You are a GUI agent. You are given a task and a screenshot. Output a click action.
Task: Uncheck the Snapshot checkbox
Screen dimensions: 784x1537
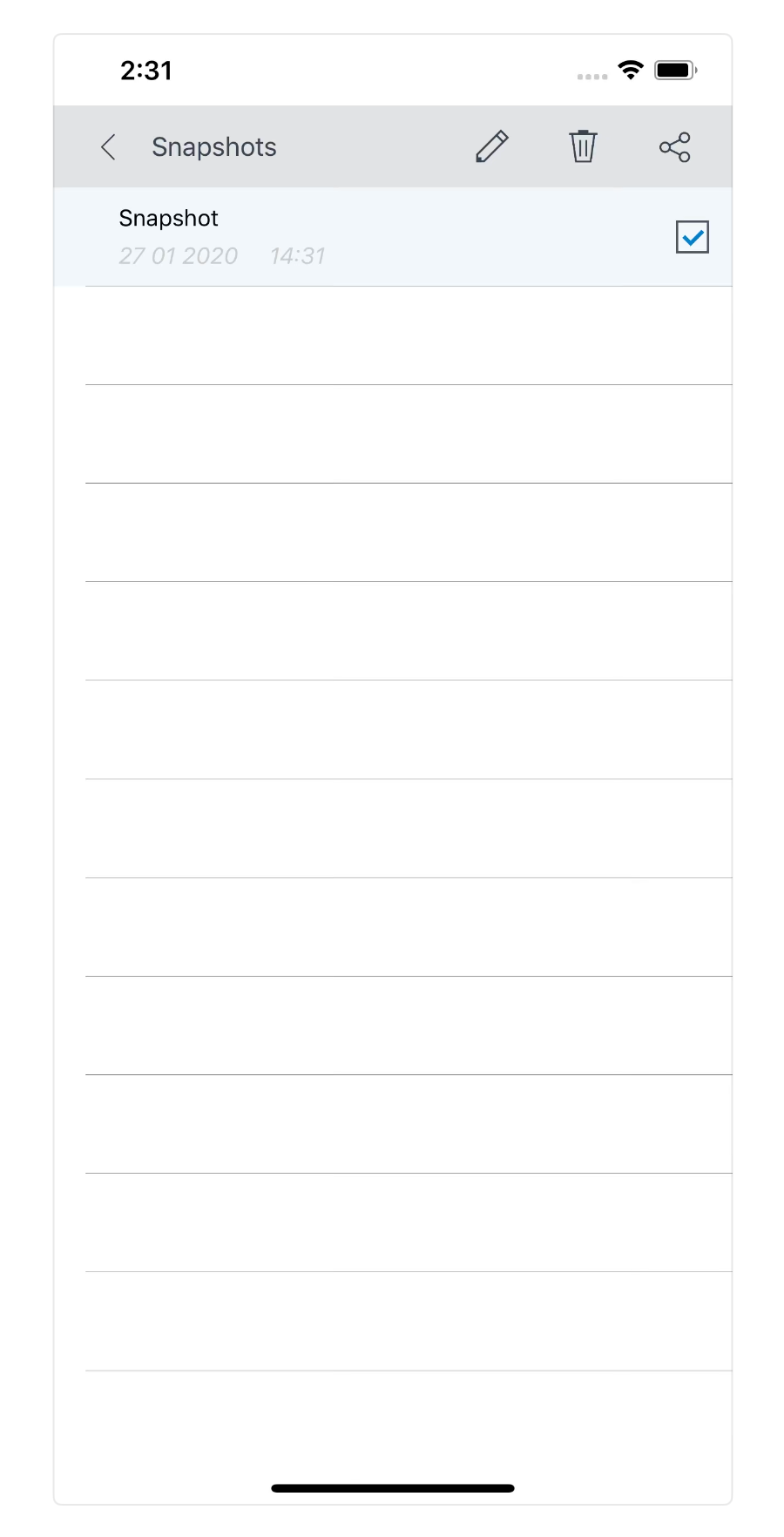click(693, 237)
